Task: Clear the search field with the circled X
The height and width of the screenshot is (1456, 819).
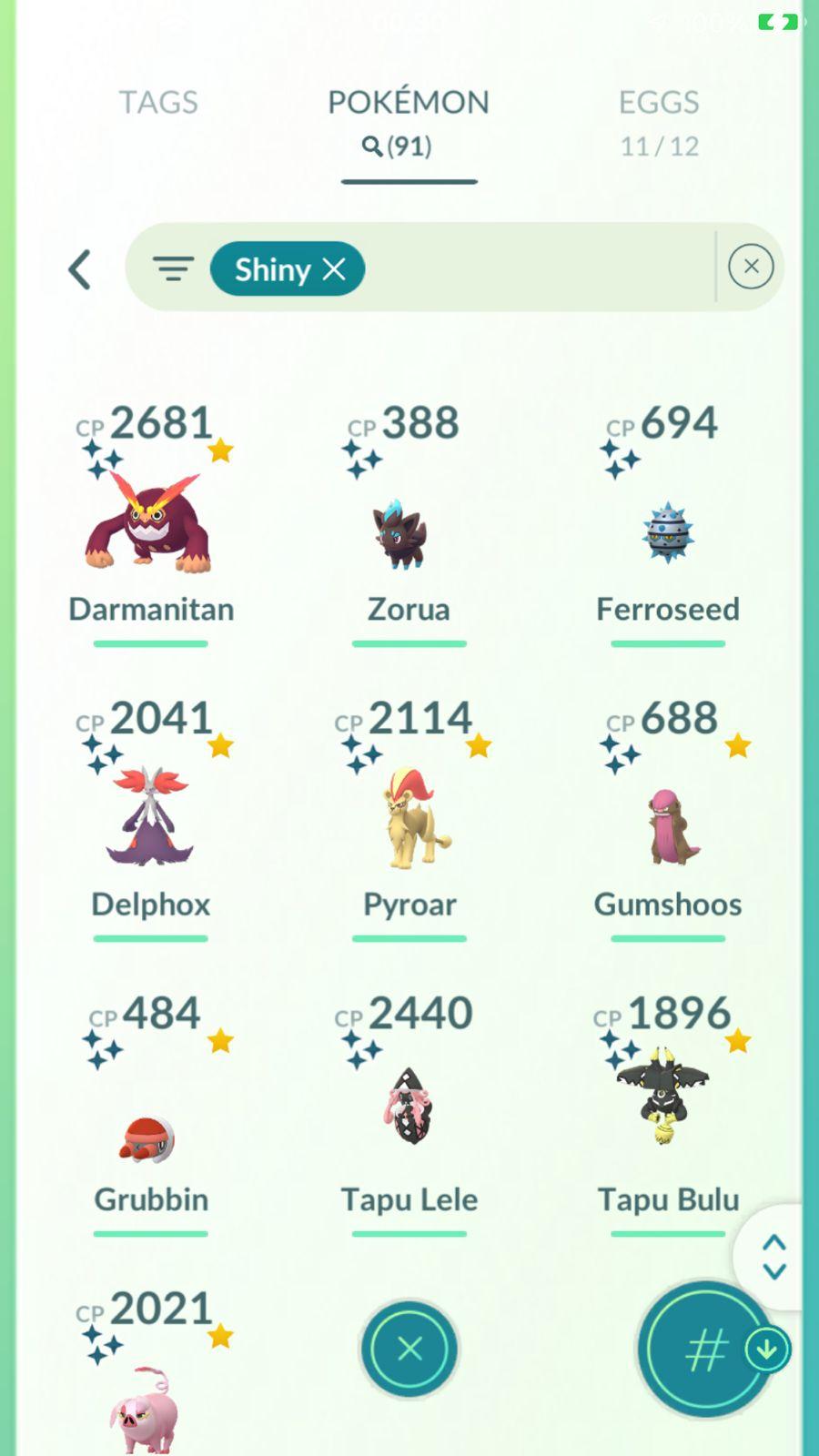Action: pos(751,267)
